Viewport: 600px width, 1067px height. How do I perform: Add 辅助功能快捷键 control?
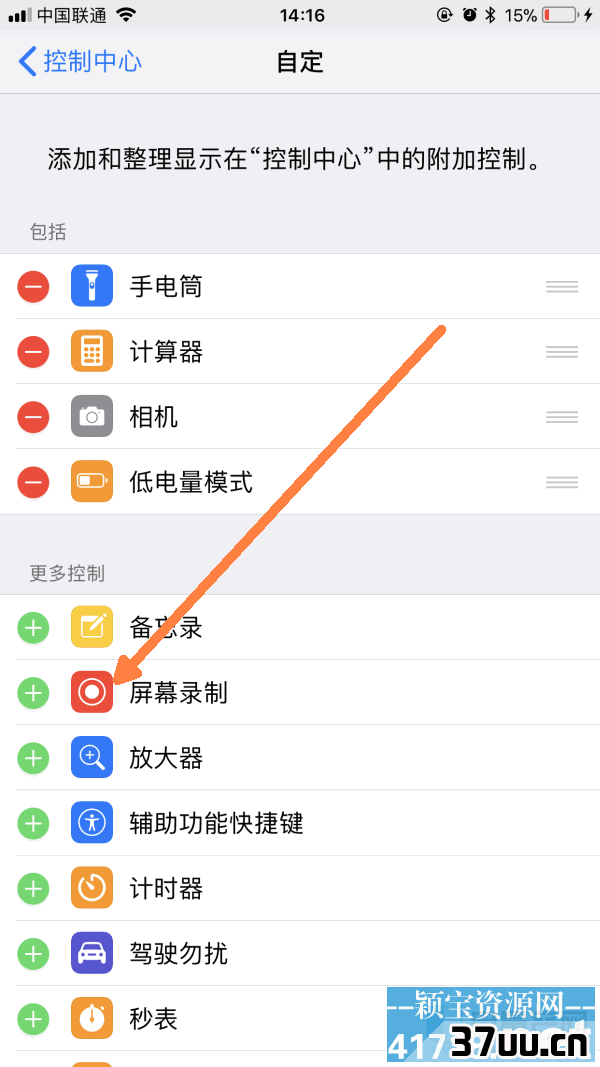click(33, 823)
